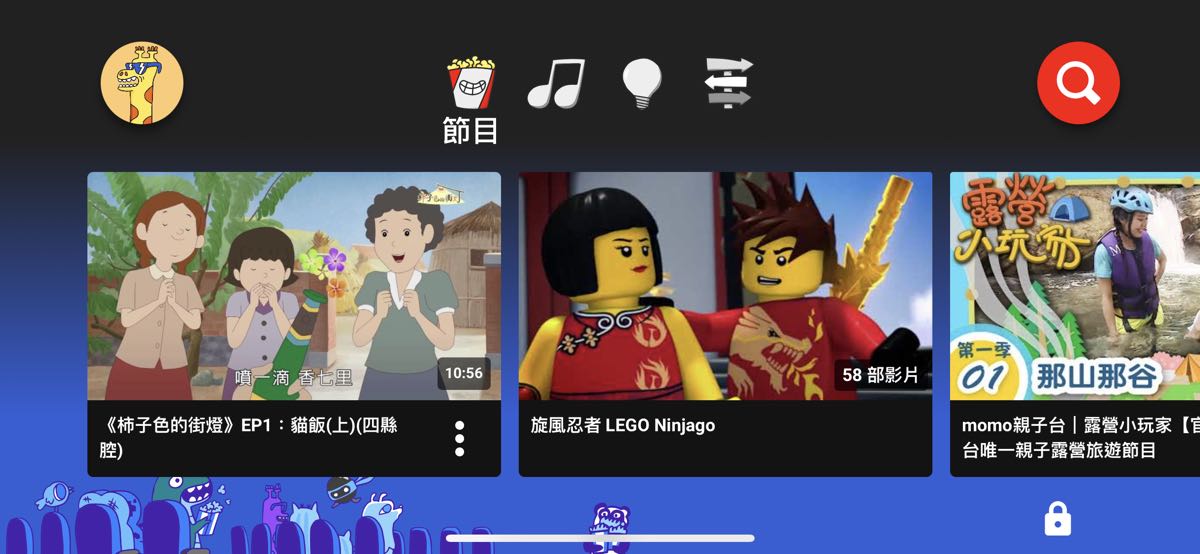Open the red search button
The image size is (1200, 554).
[x=1078, y=83]
